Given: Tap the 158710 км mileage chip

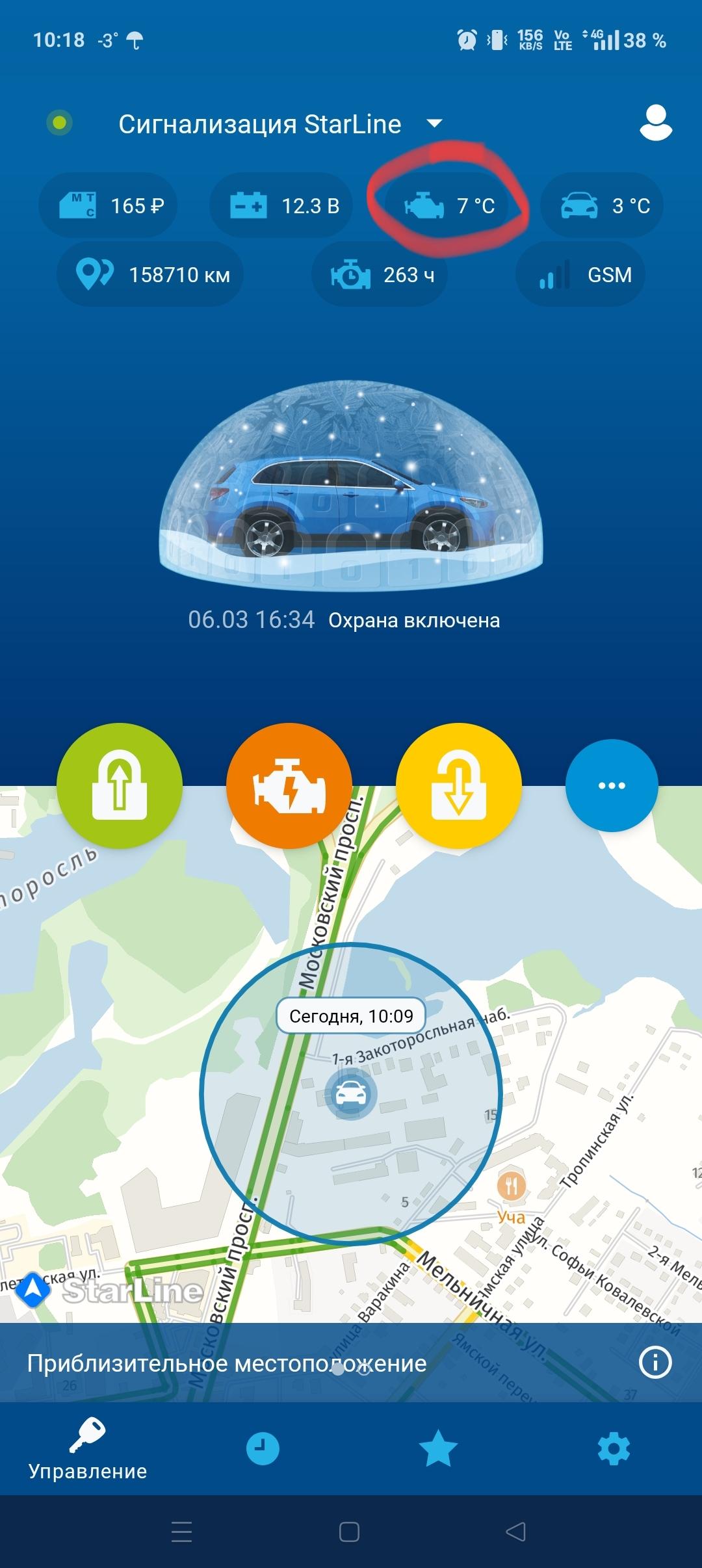Looking at the screenshot, I should 150,275.
